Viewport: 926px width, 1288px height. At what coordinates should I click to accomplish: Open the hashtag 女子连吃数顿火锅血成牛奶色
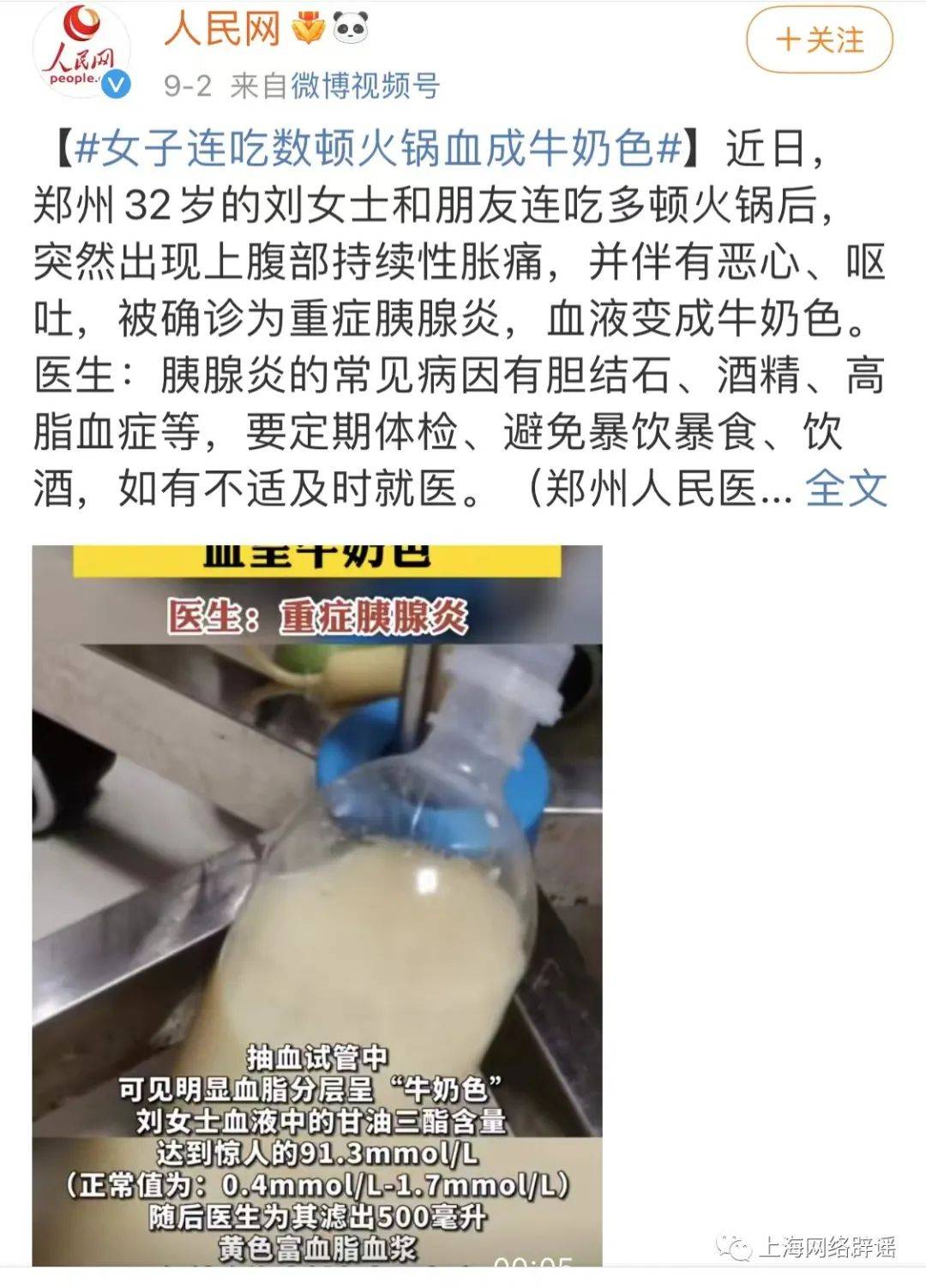click(x=378, y=149)
